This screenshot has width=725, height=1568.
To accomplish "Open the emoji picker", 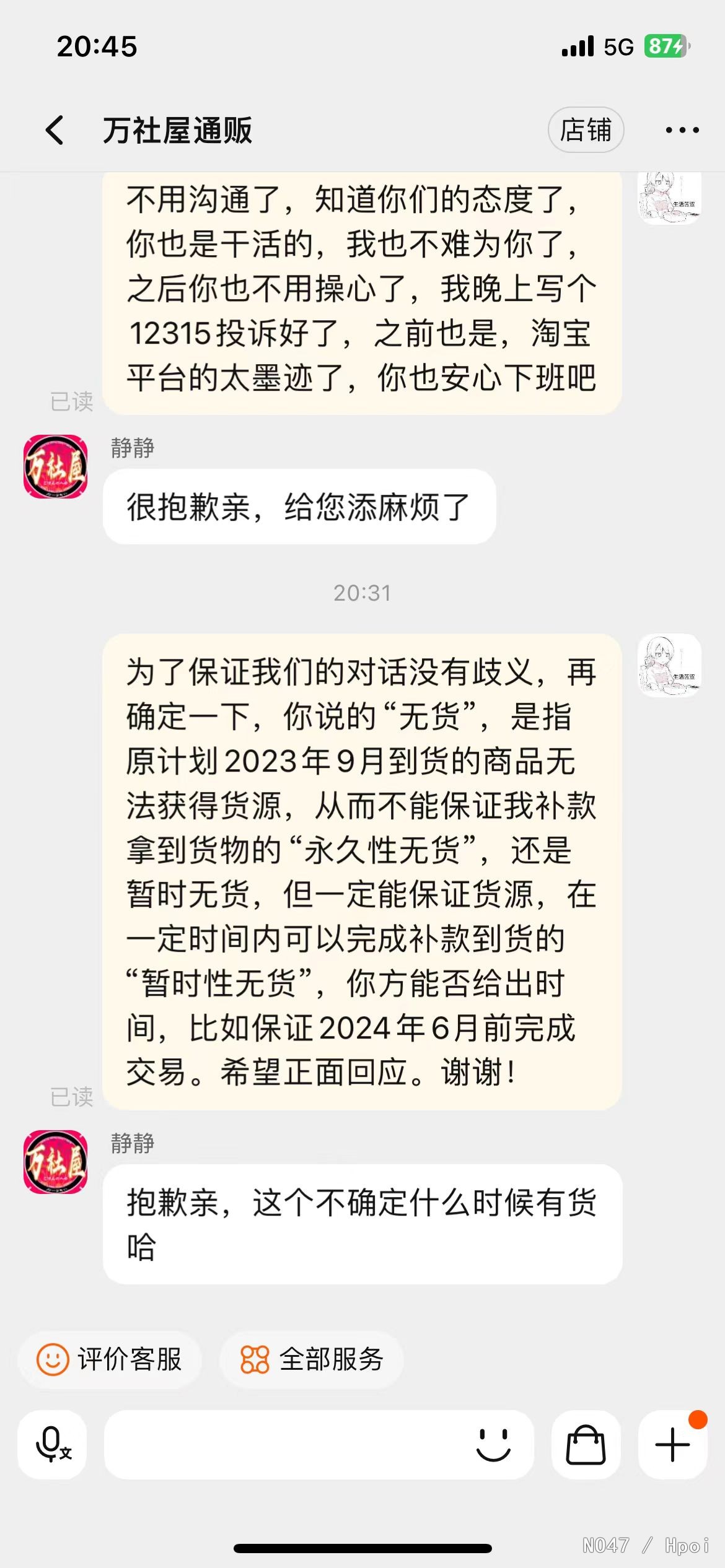I will point(493,1445).
